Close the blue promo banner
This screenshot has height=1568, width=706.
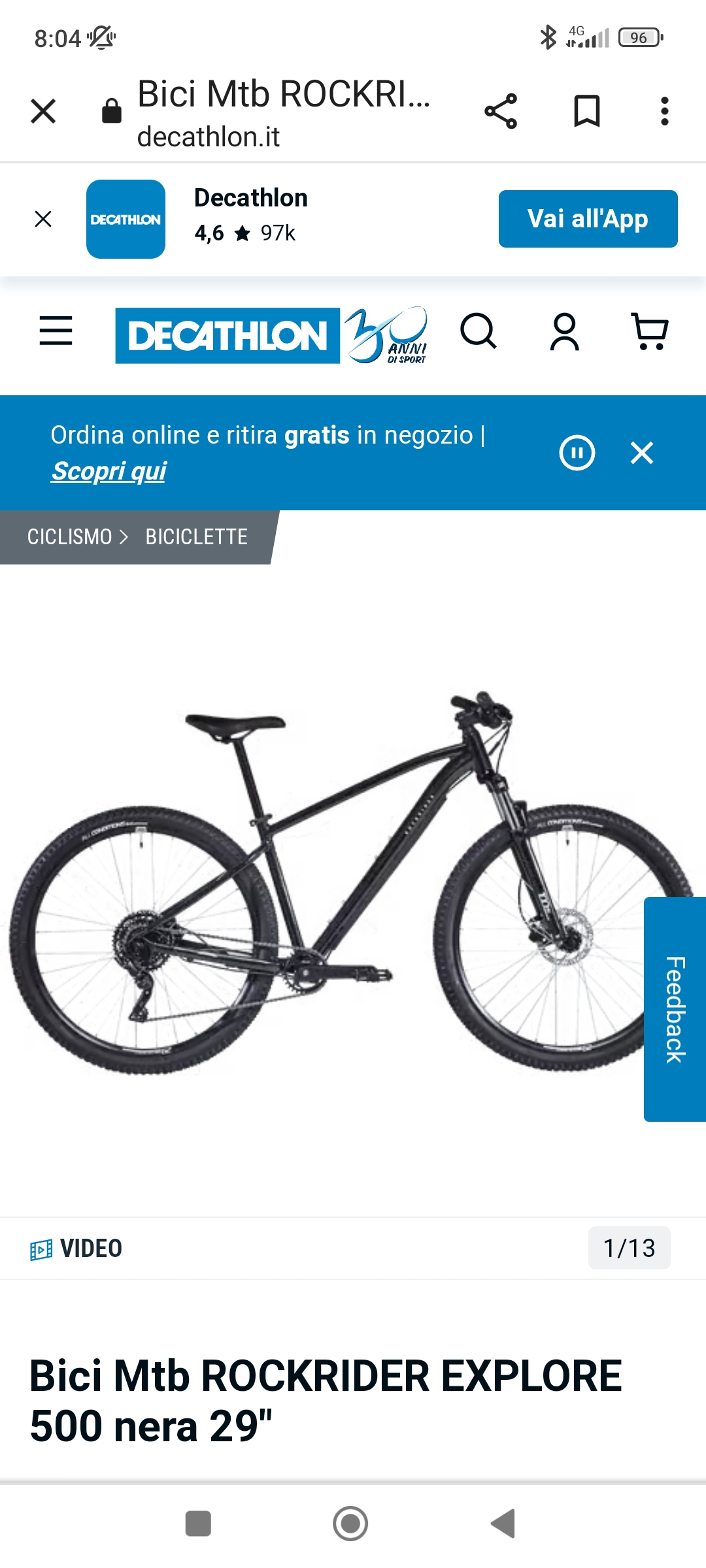[642, 453]
